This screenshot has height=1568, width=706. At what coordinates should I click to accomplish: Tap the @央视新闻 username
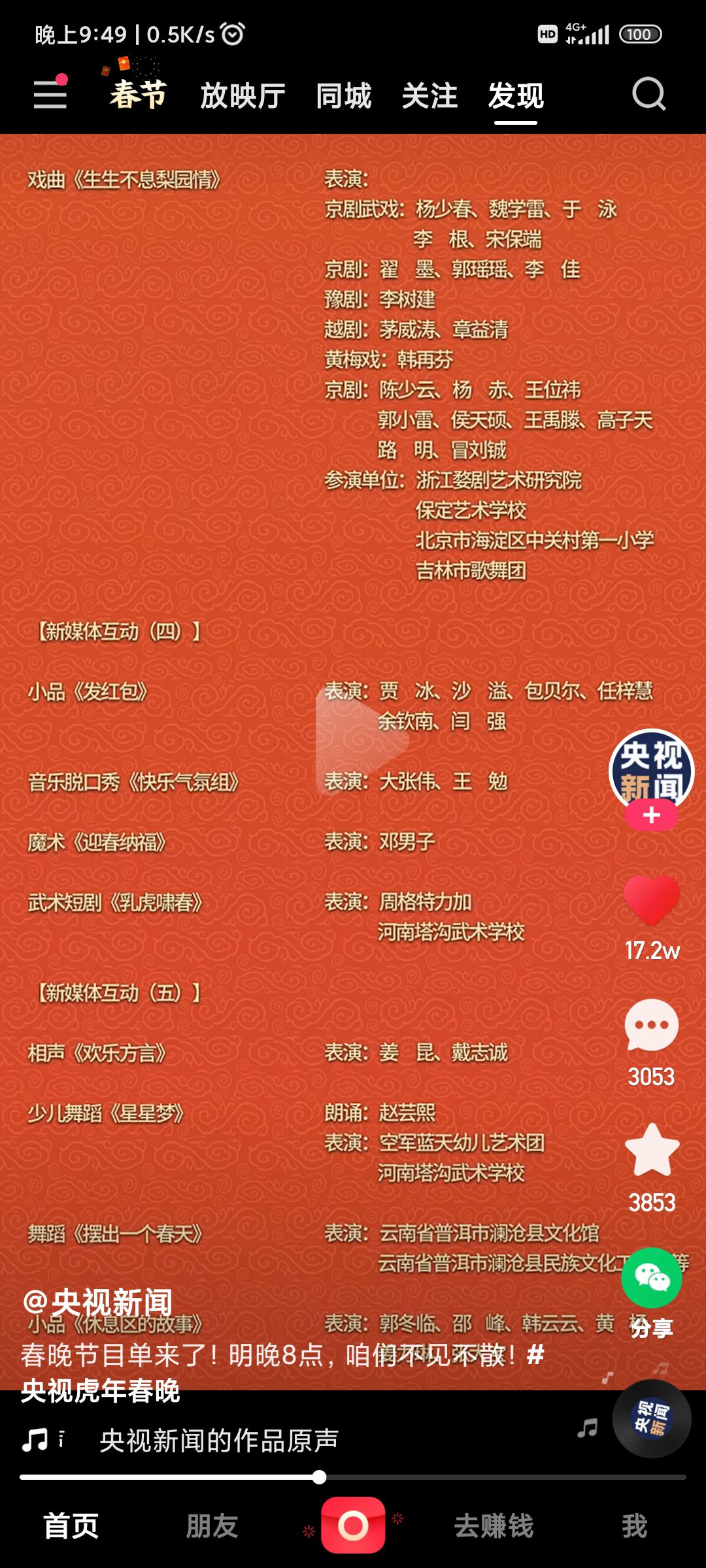pos(98,1302)
